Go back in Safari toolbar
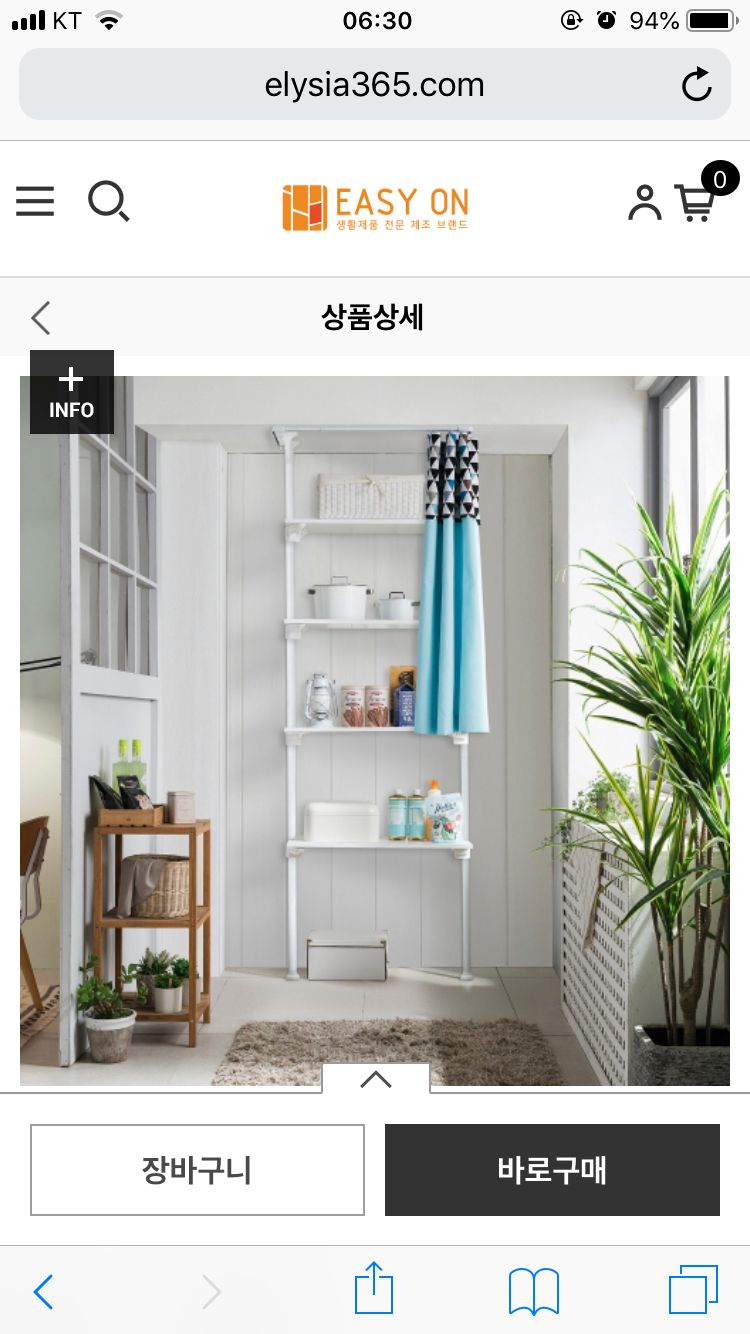The height and width of the screenshot is (1334, 750). point(43,1291)
